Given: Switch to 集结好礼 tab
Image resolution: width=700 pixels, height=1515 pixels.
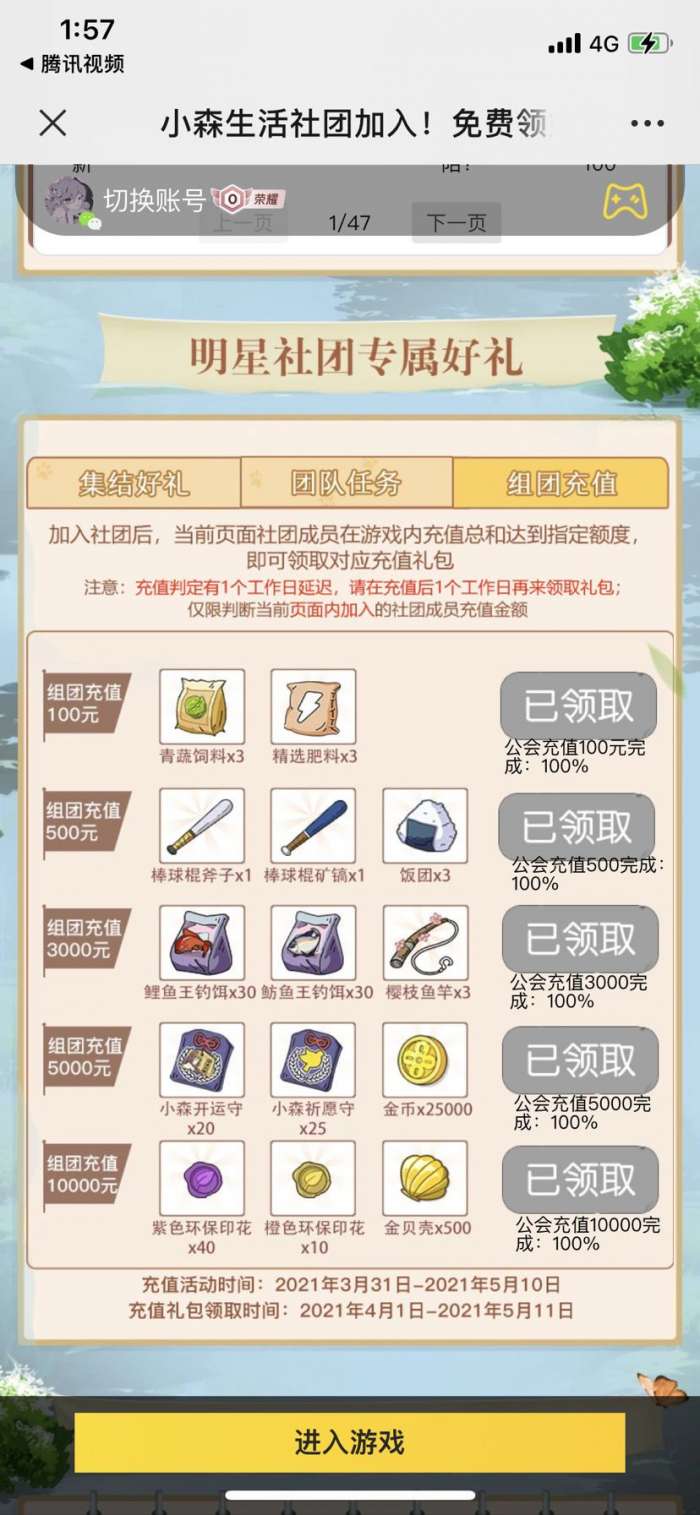Looking at the screenshot, I should (134, 484).
